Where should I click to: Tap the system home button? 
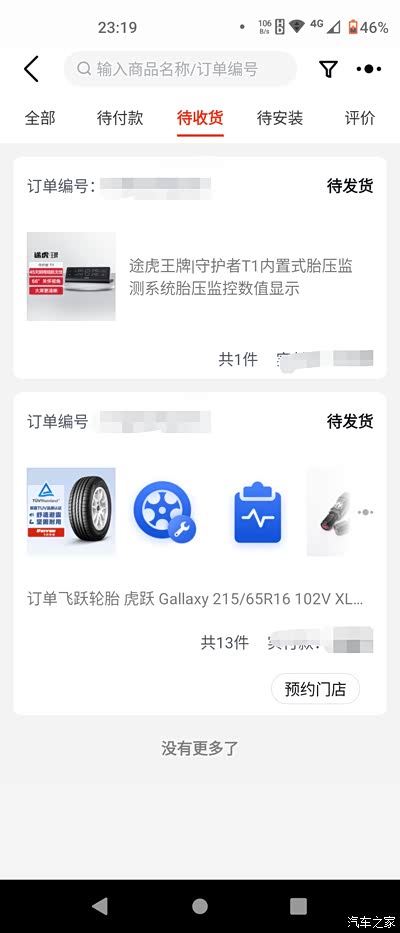click(x=200, y=906)
